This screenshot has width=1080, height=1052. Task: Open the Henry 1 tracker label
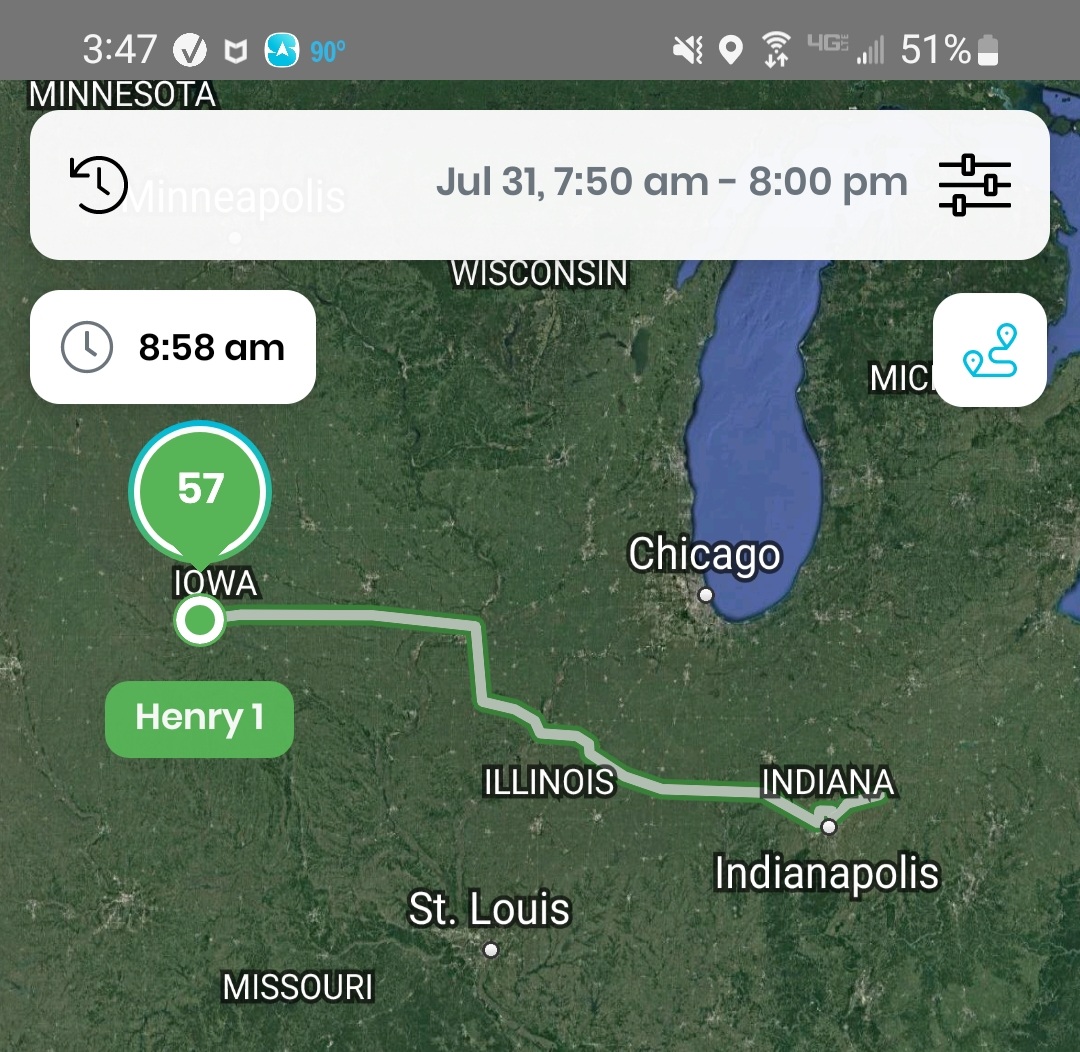(199, 718)
